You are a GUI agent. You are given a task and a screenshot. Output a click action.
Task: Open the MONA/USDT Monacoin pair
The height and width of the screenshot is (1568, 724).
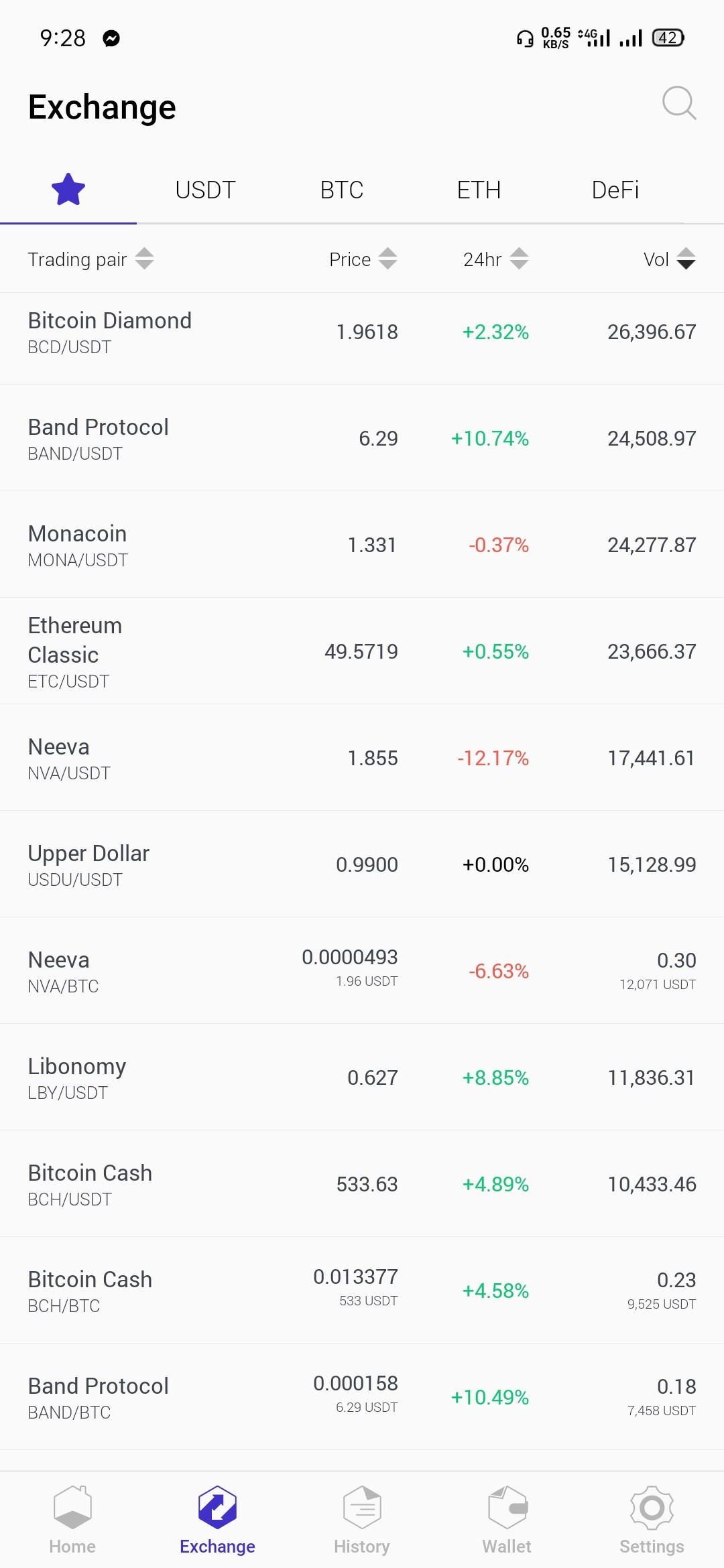(362, 545)
